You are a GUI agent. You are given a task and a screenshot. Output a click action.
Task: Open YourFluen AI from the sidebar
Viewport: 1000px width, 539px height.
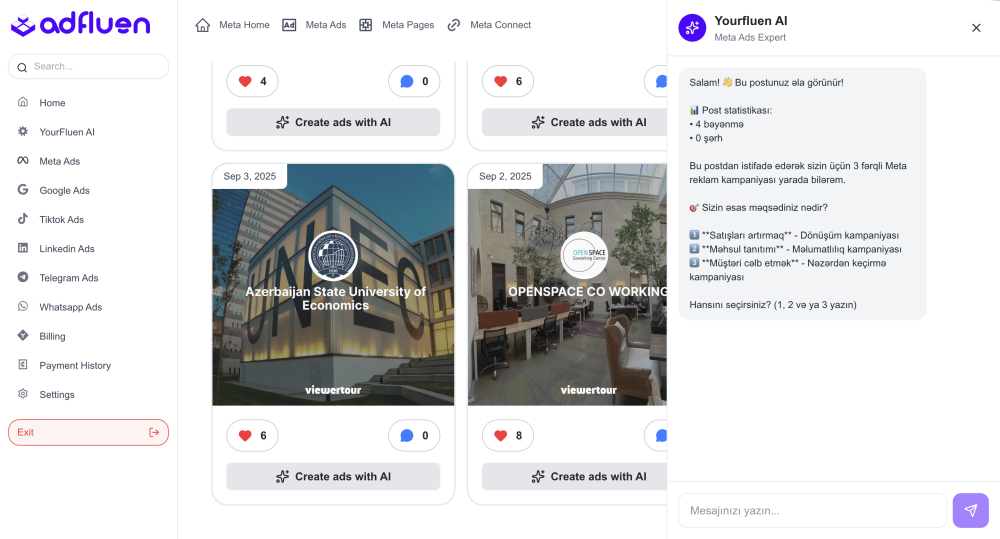tap(66, 132)
